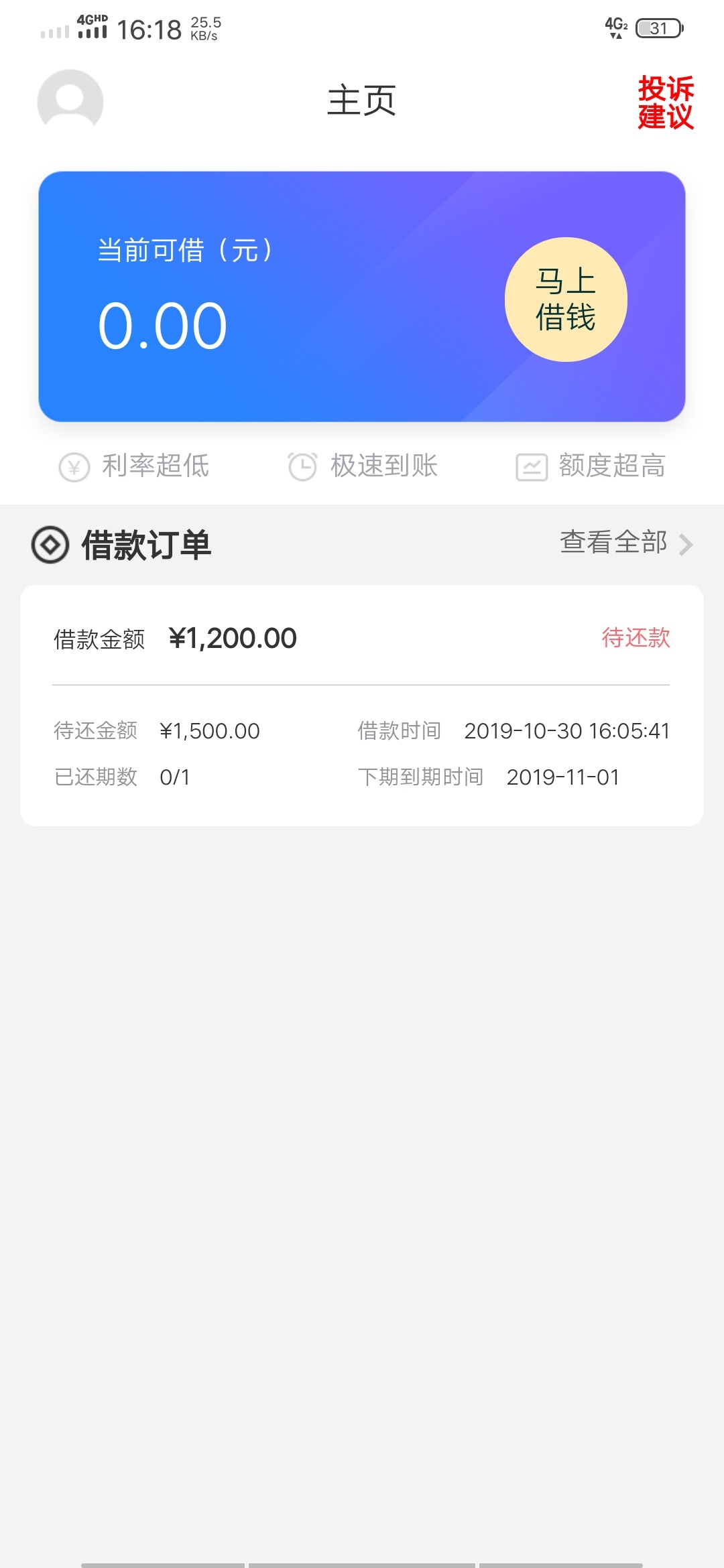Image resolution: width=724 pixels, height=1568 pixels.
Task: View all loan orders via 查看全部
Action: pos(626,543)
